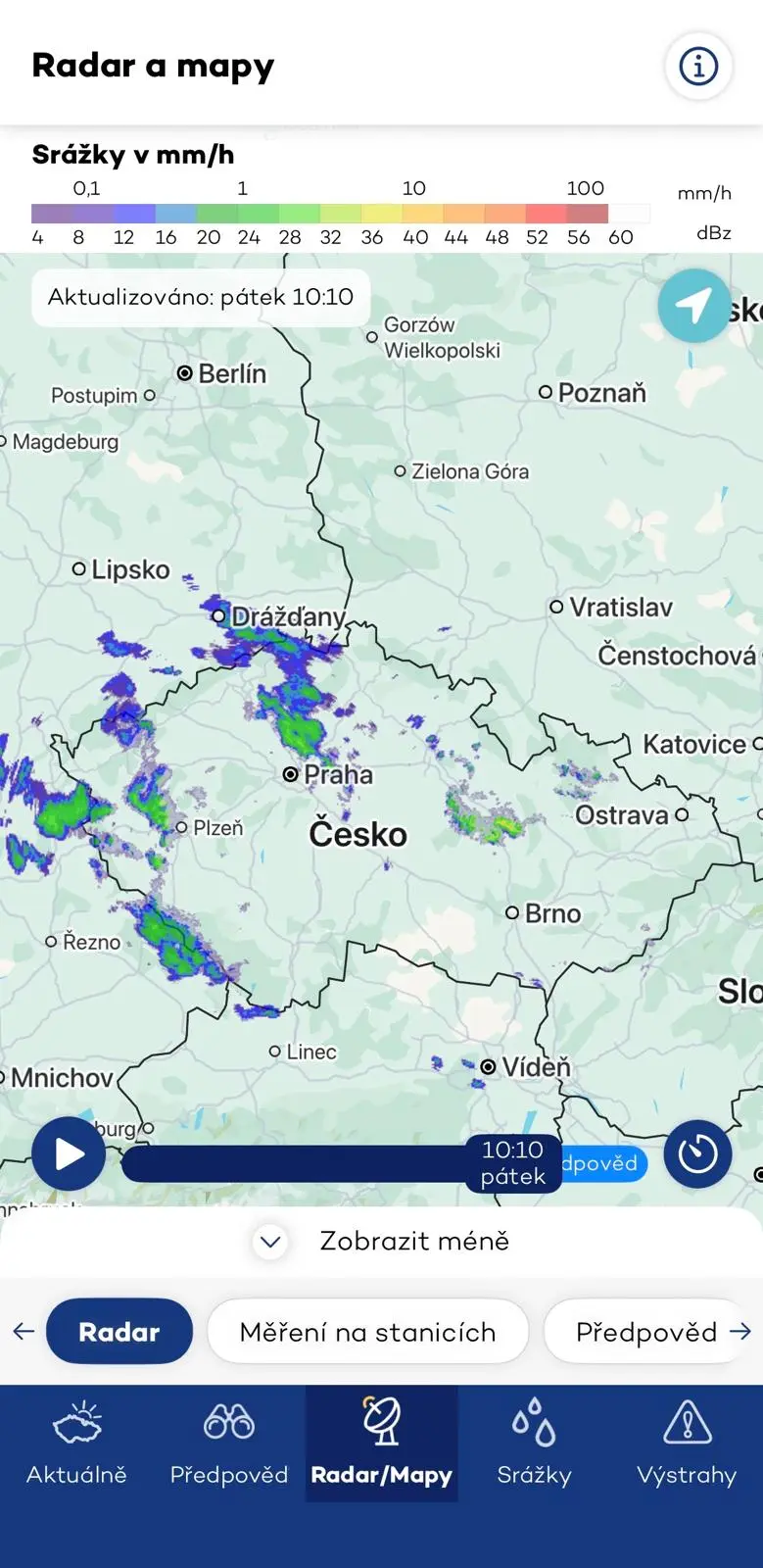This screenshot has width=763, height=1568.
Task: Tap the left arrow beside the chips
Action: tap(24, 1332)
